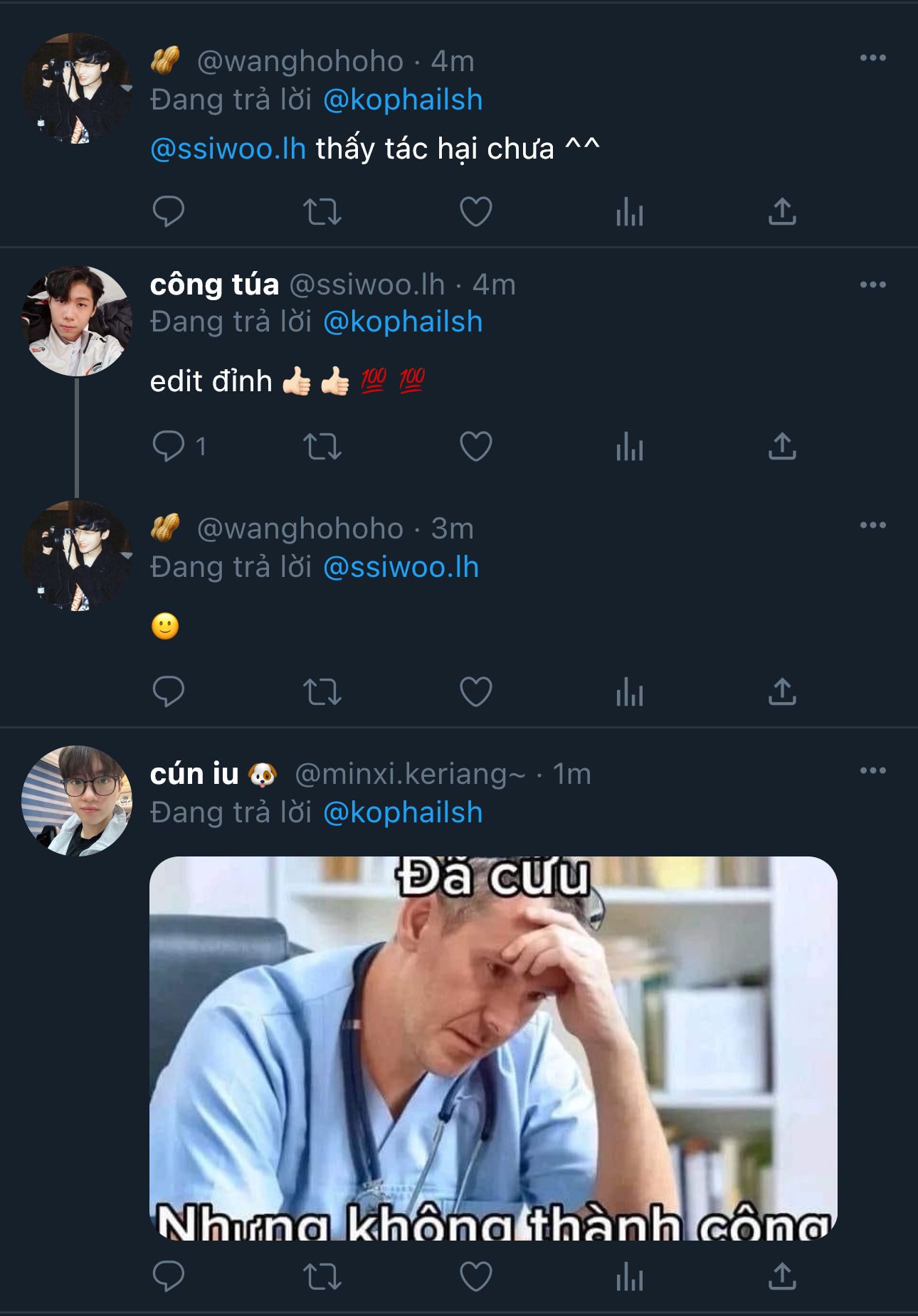Retweet cún iu's meme reply
The image size is (918, 1316).
tap(322, 1276)
